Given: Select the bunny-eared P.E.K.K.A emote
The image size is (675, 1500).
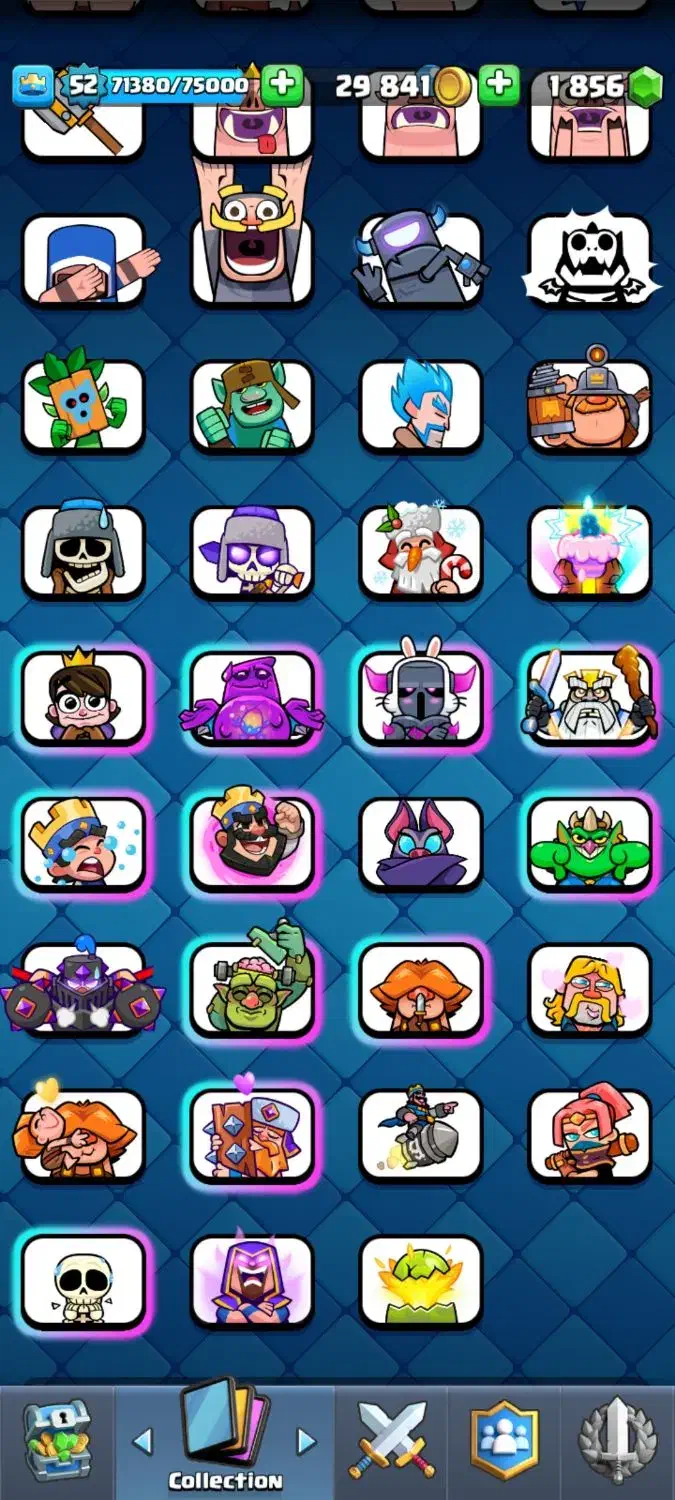Looking at the screenshot, I should coord(421,697).
